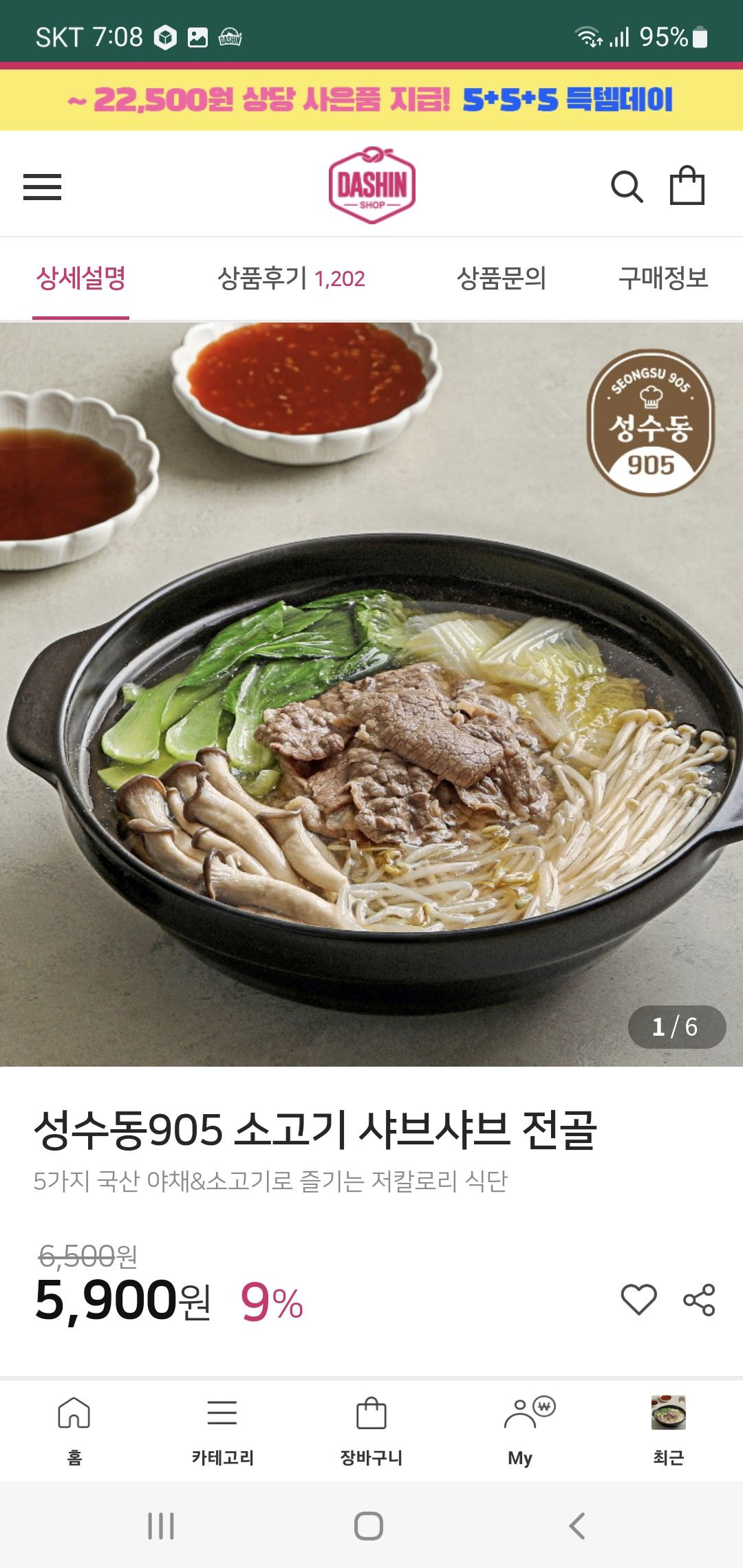Open the system recent apps button
743x1568 pixels.
pyautogui.click(x=161, y=1526)
